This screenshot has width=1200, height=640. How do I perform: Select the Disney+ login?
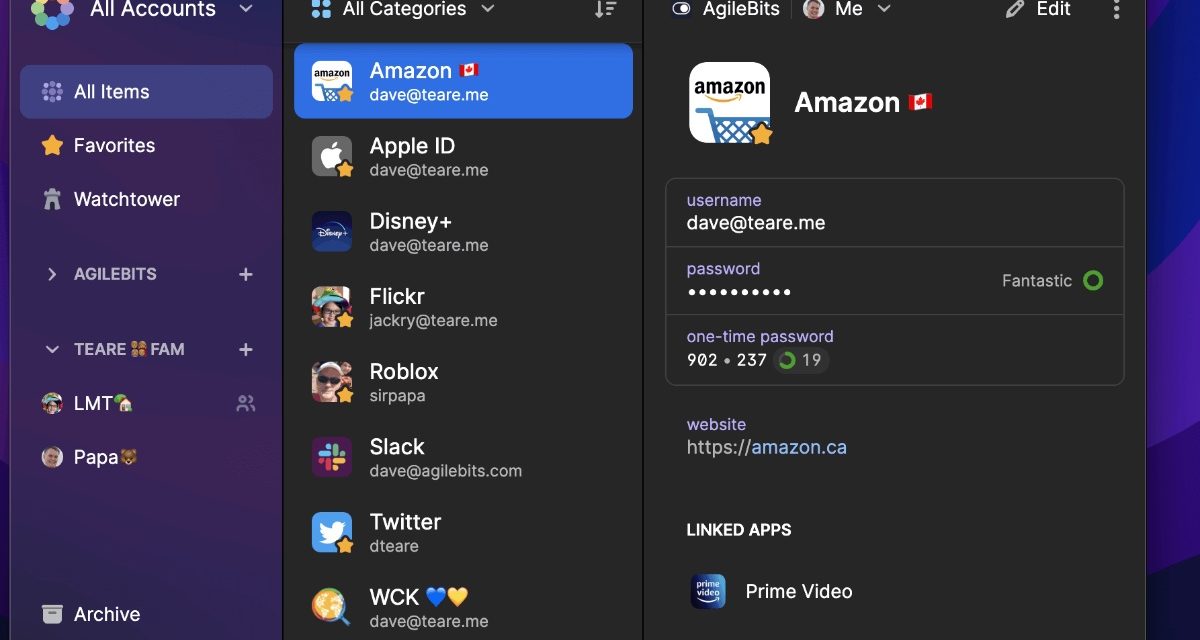pos(462,232)
